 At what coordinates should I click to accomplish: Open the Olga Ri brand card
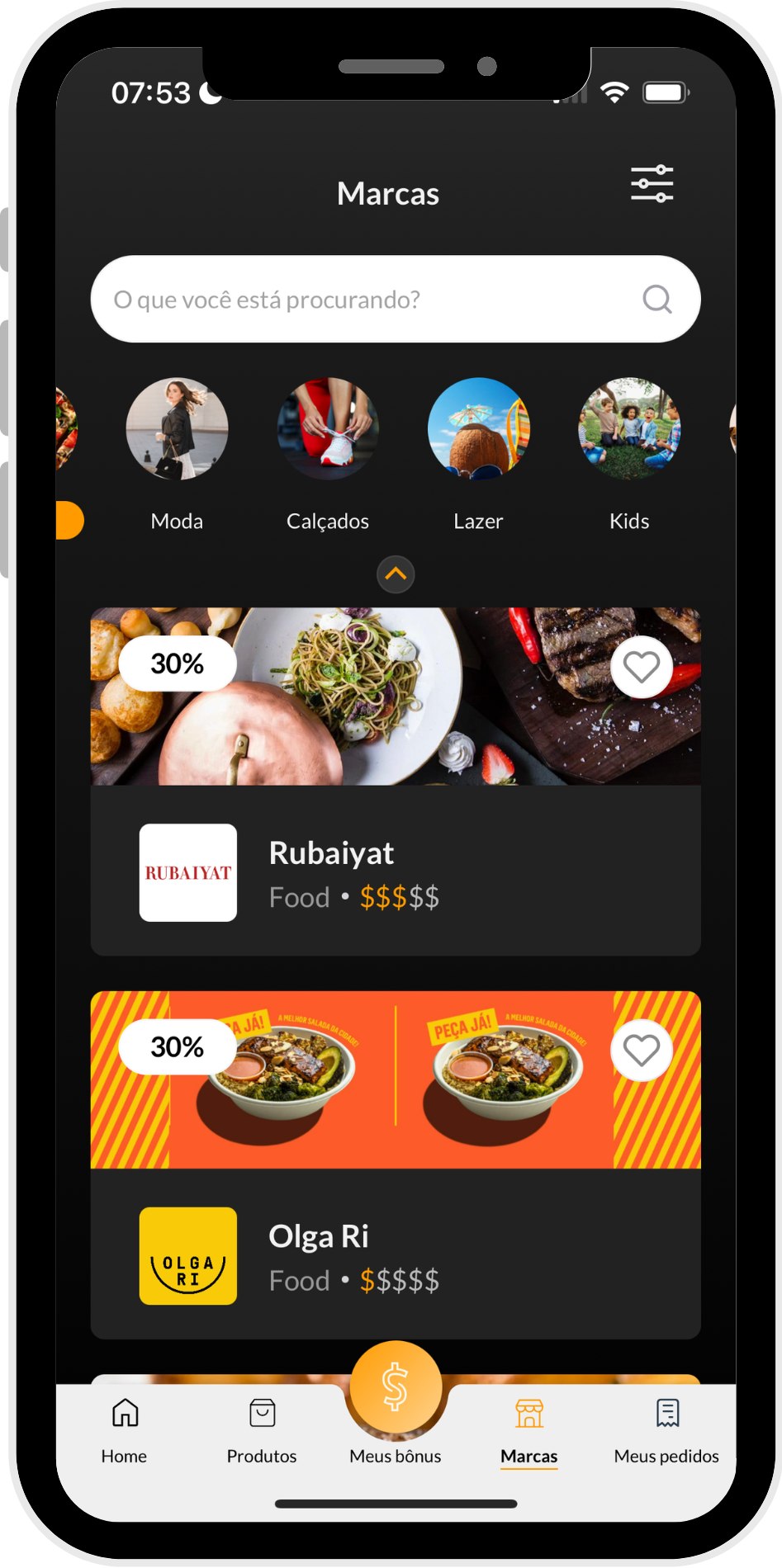click(x=395, y=1254)
